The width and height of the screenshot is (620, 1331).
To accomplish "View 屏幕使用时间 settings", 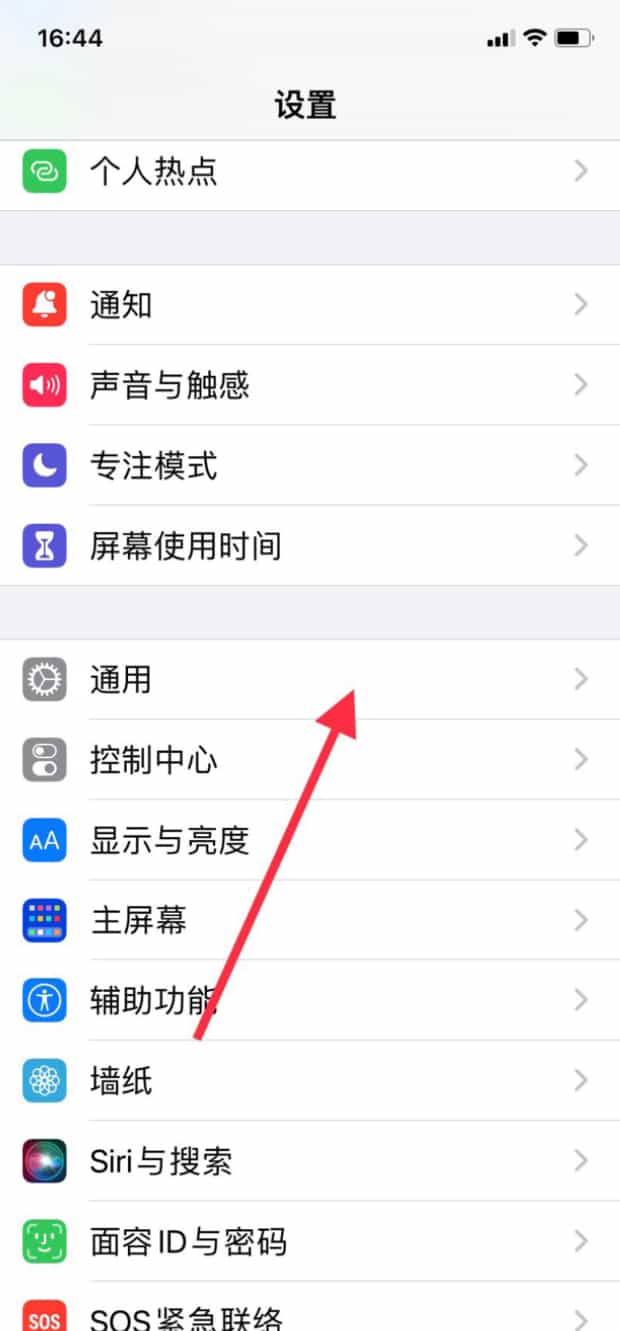I will click(310, 545).
